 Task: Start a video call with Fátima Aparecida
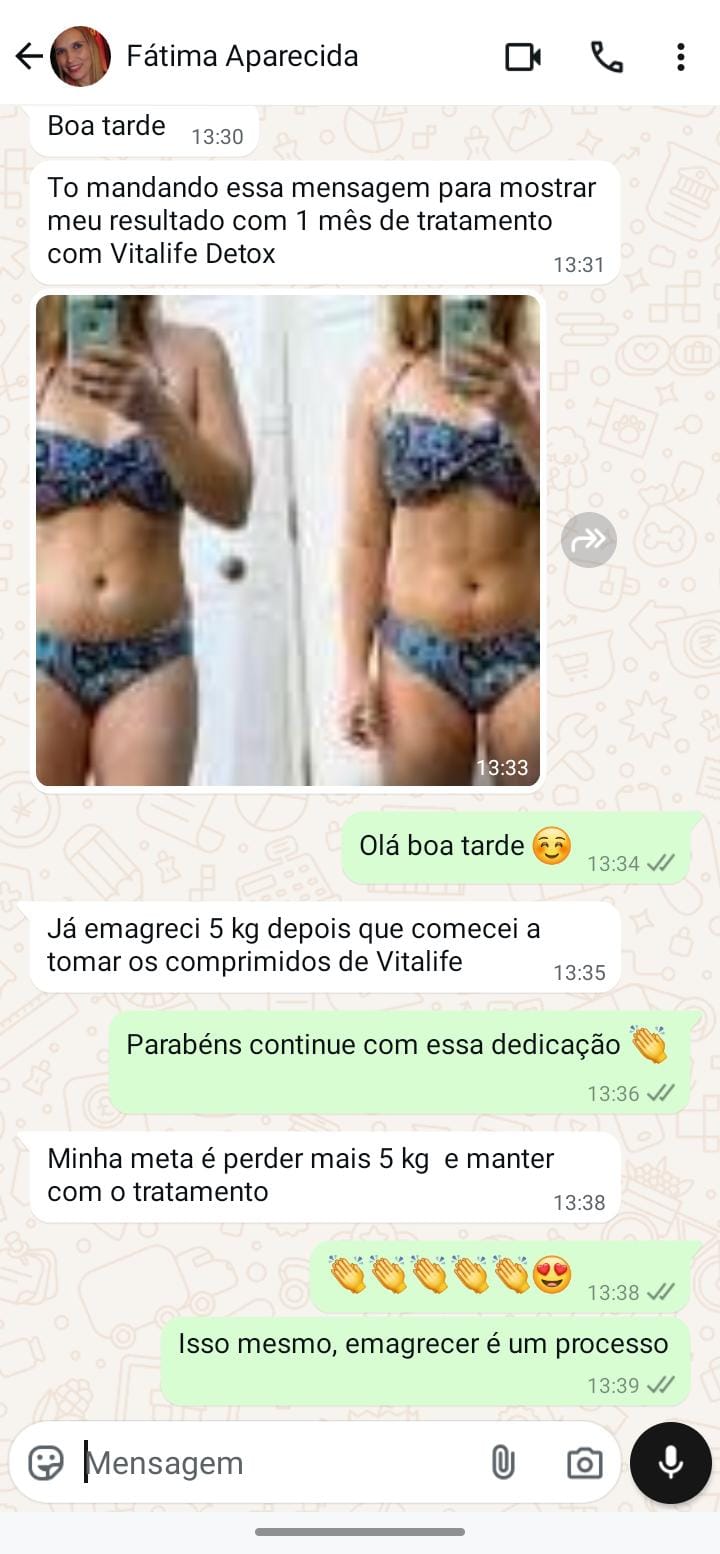(522, 56)
